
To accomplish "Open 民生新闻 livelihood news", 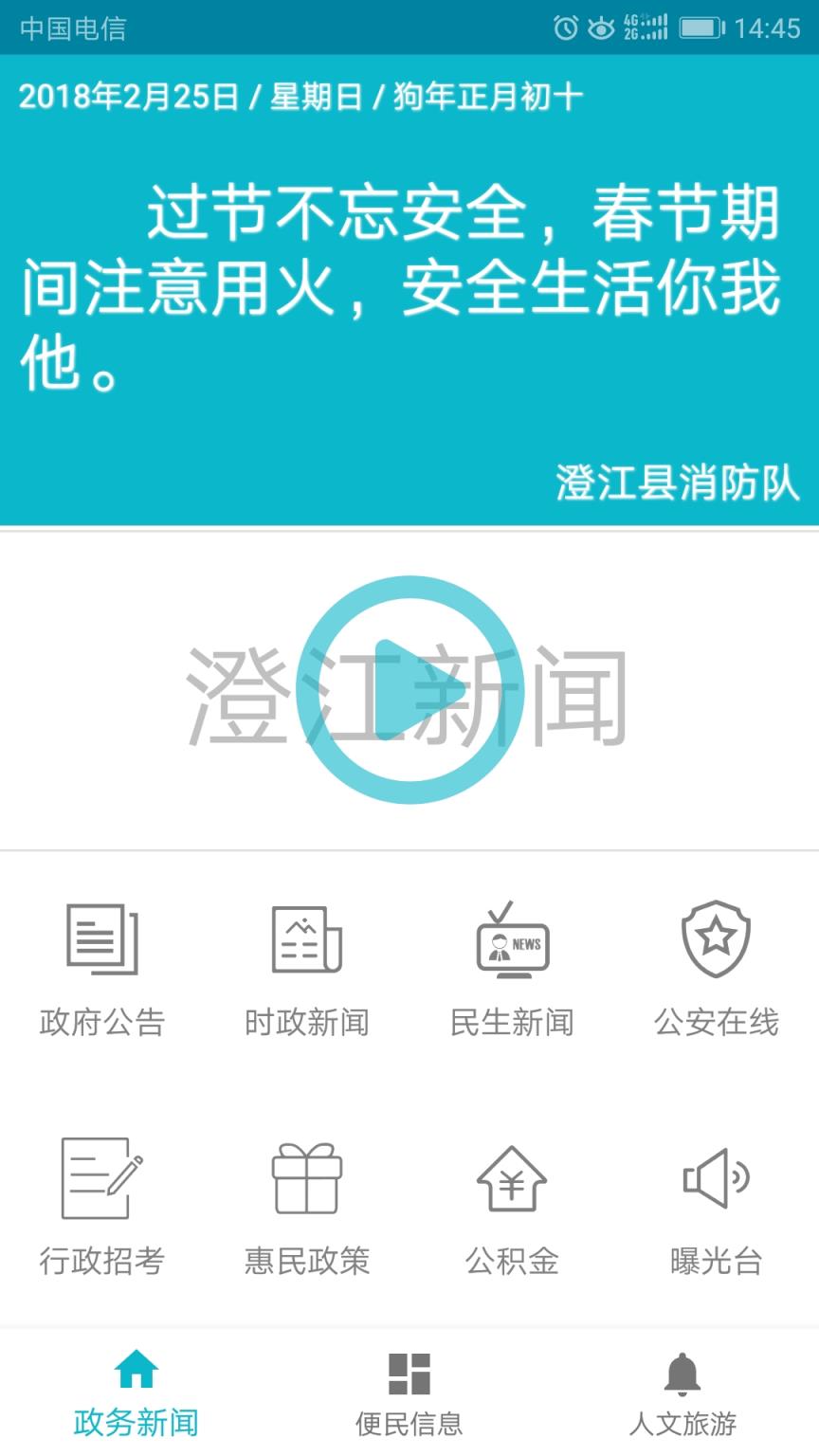I will click(x=512, y=967).
